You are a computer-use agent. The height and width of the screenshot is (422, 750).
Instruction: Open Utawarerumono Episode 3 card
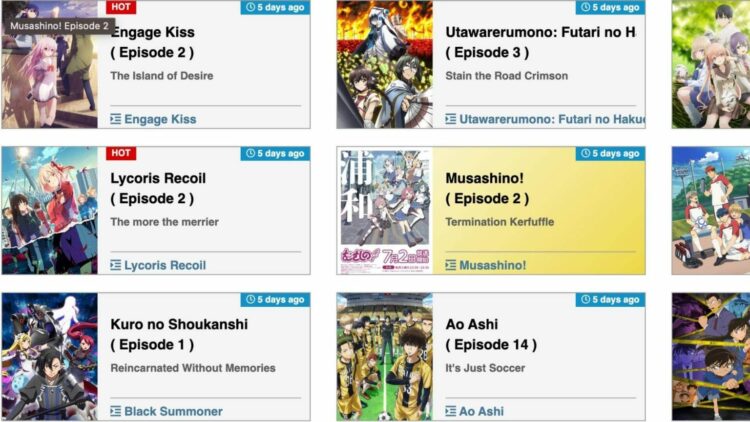tap(540, 41)
